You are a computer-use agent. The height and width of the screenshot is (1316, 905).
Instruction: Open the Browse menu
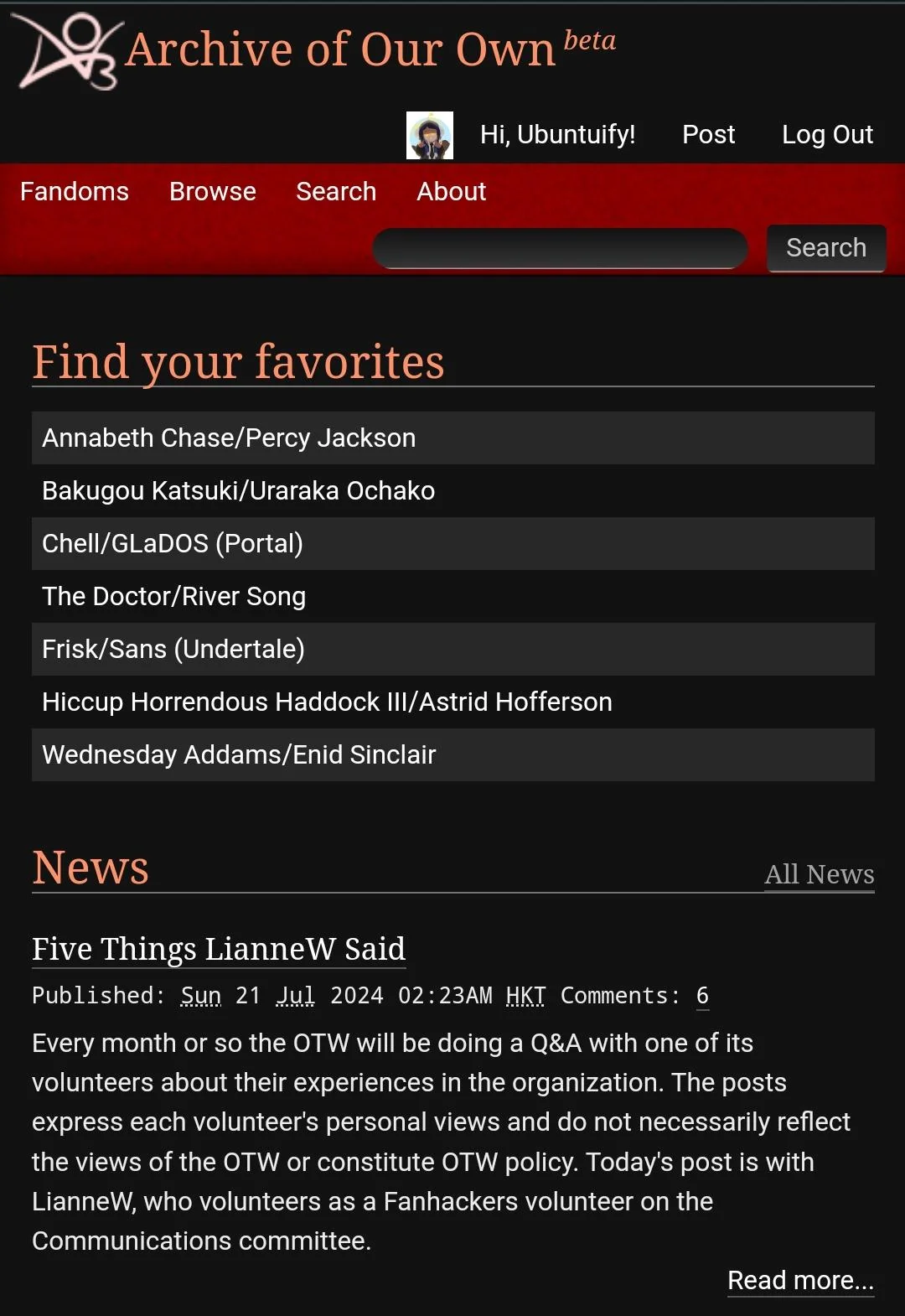point(212,192)
